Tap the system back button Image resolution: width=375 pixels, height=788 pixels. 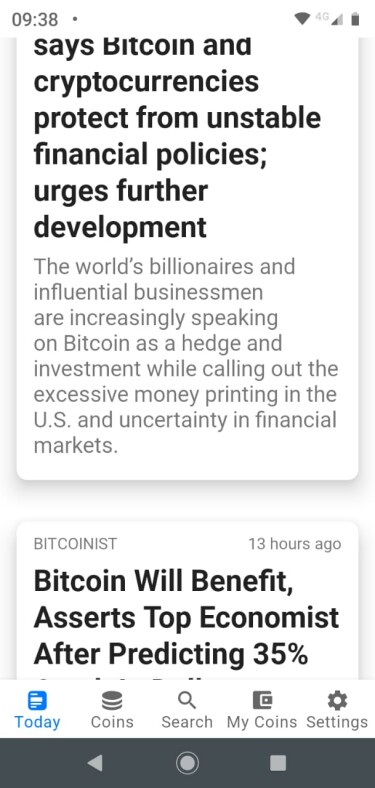pyautogui.click(x=94, y=763)
